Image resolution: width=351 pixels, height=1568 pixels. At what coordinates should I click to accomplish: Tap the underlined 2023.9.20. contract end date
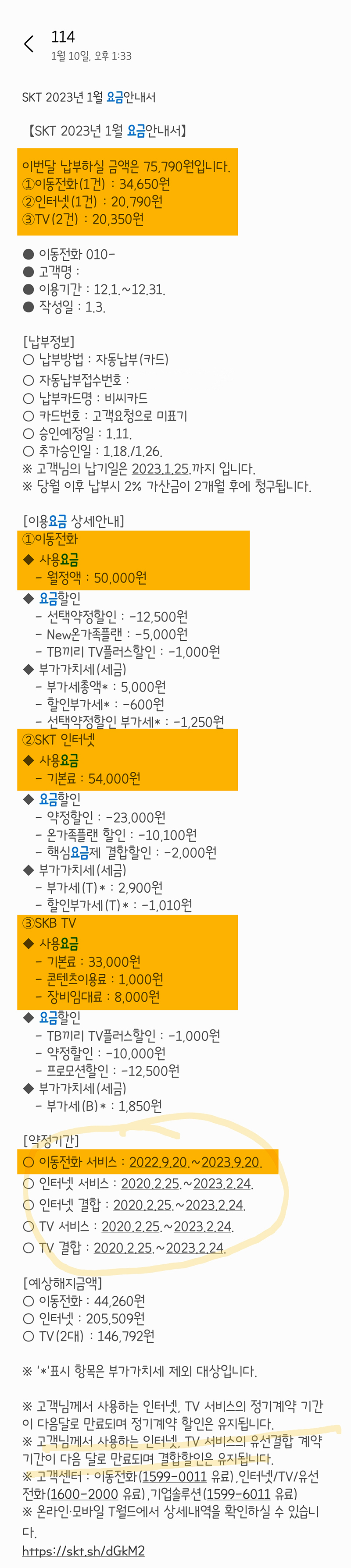point(231,1161)
